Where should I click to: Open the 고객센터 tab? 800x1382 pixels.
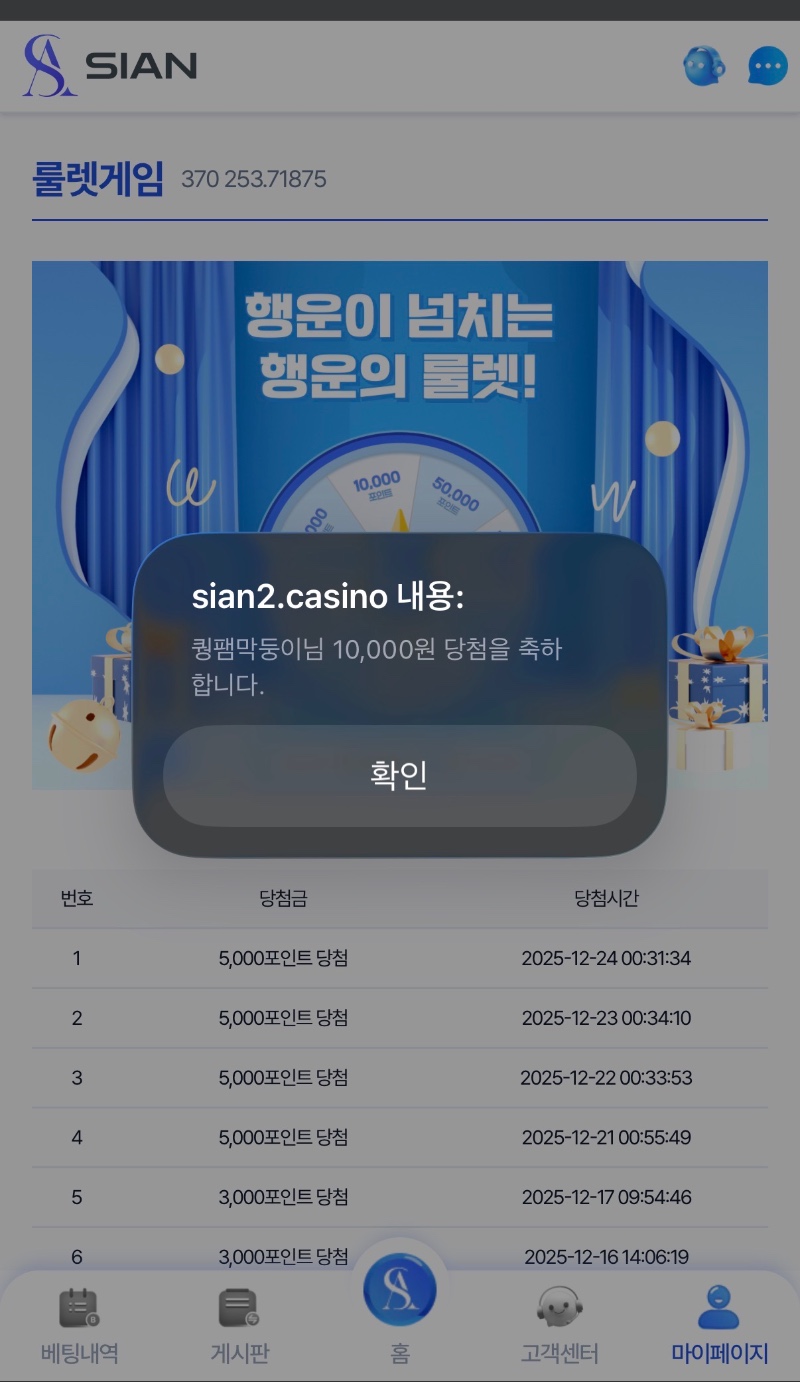[560, 1326]
